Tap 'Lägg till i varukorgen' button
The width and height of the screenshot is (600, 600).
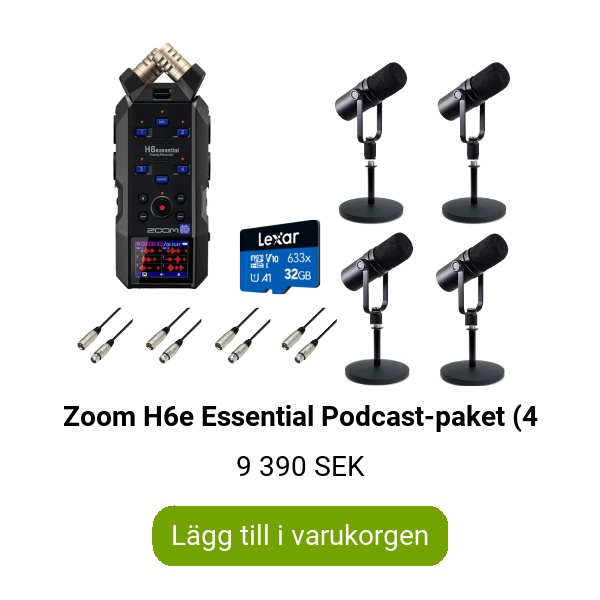300,535
